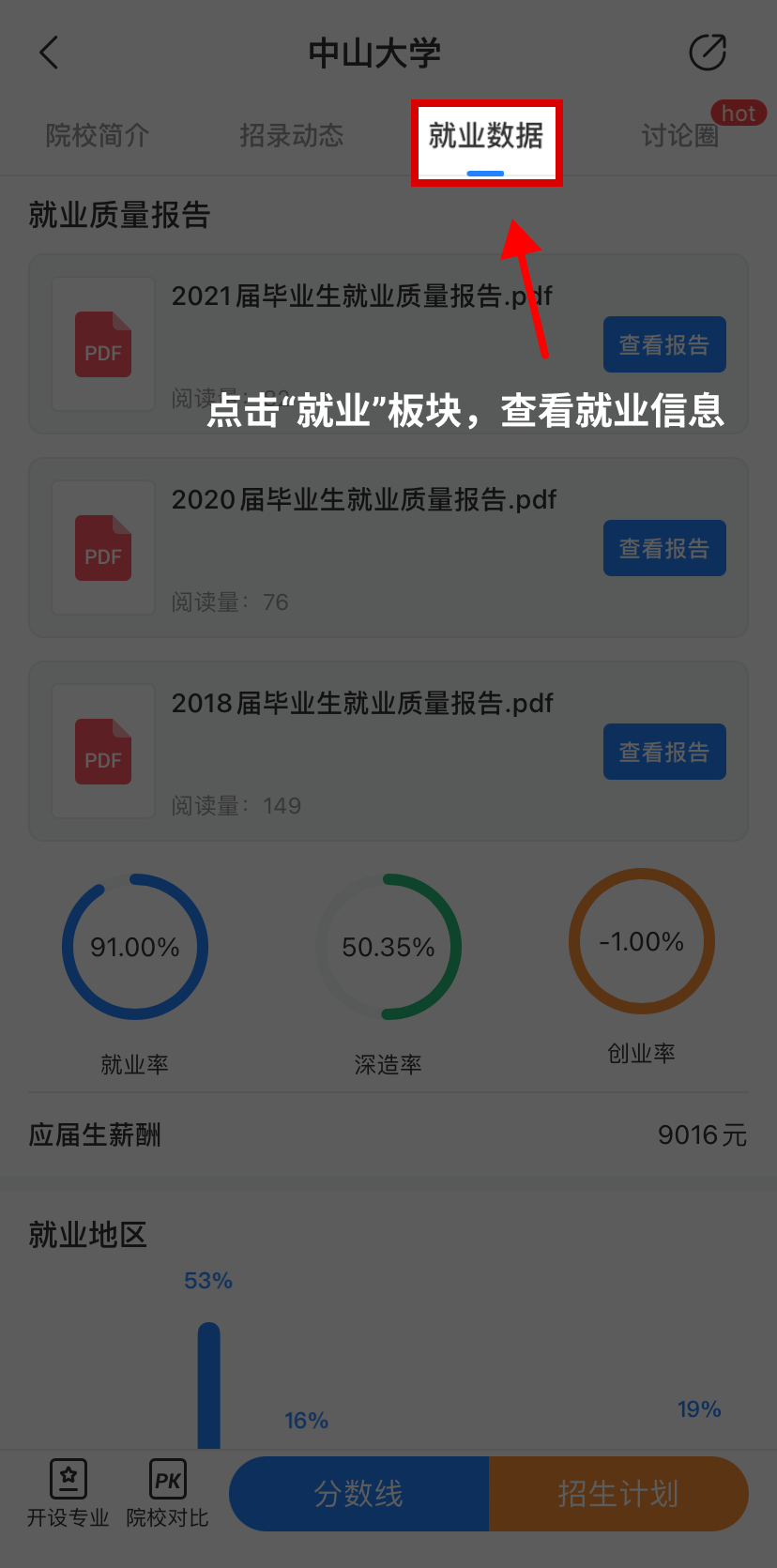
Task: View the 2020届 employment report
Action: pyautogui.click(x=664, y=548)
